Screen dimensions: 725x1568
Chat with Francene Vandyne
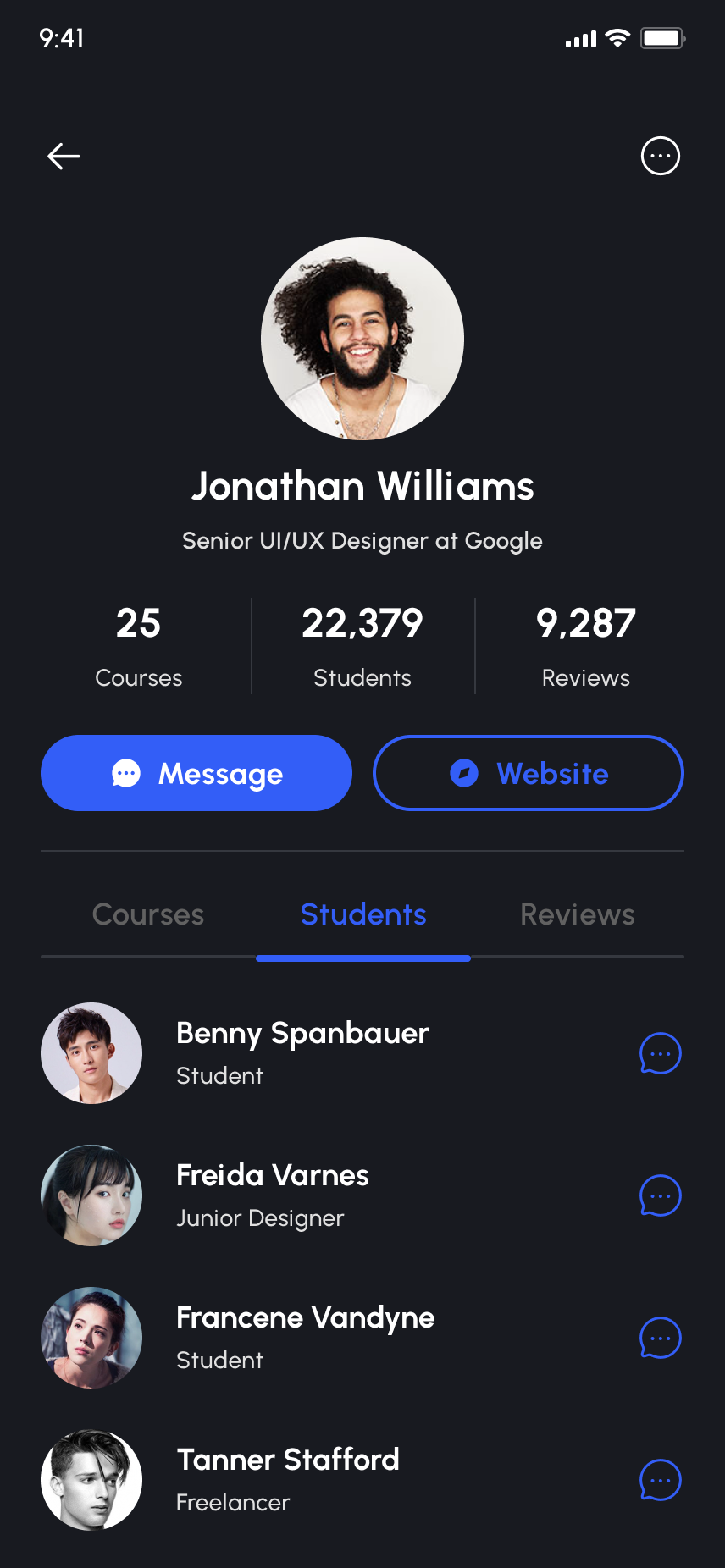tap(661, 1338)
